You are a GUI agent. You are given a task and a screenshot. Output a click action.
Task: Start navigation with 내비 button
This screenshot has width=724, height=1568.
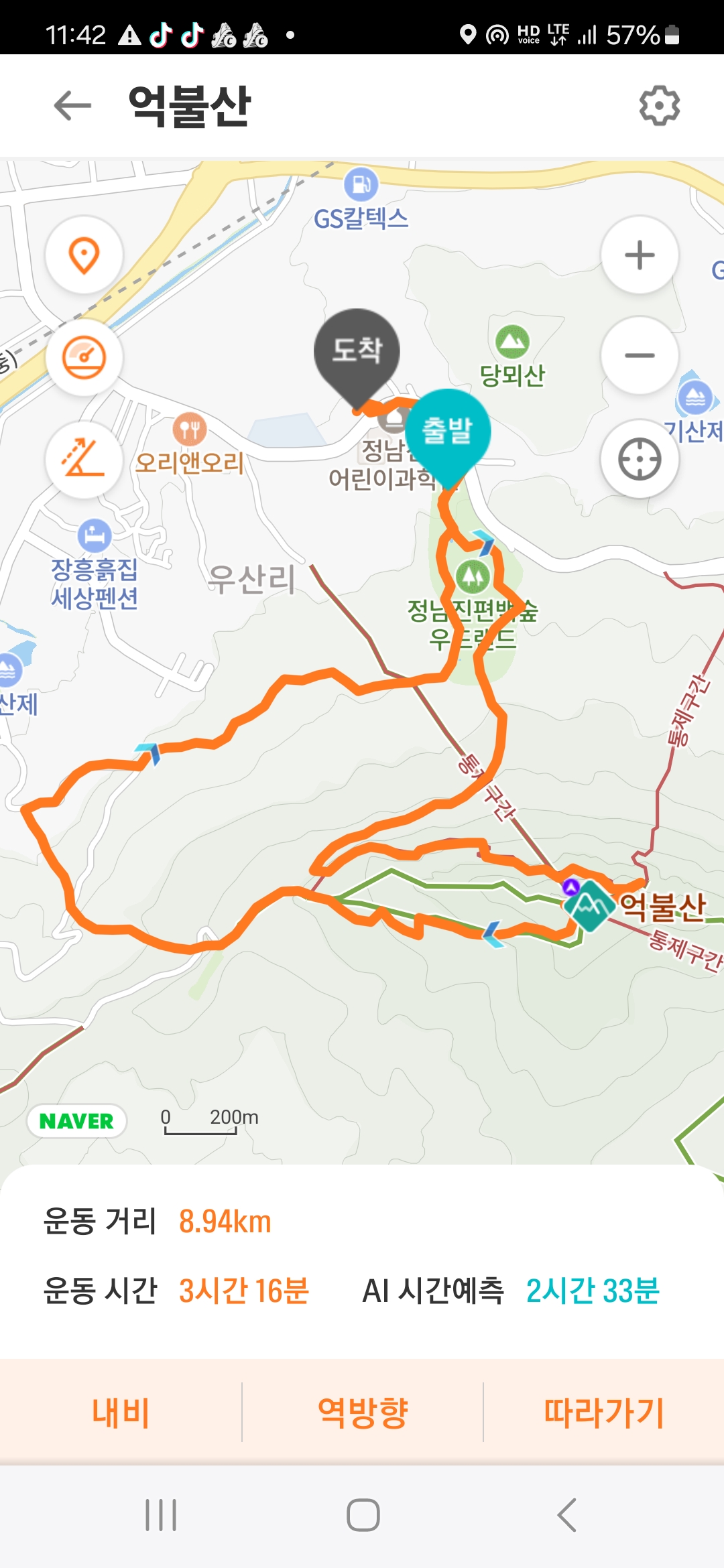121,1412
